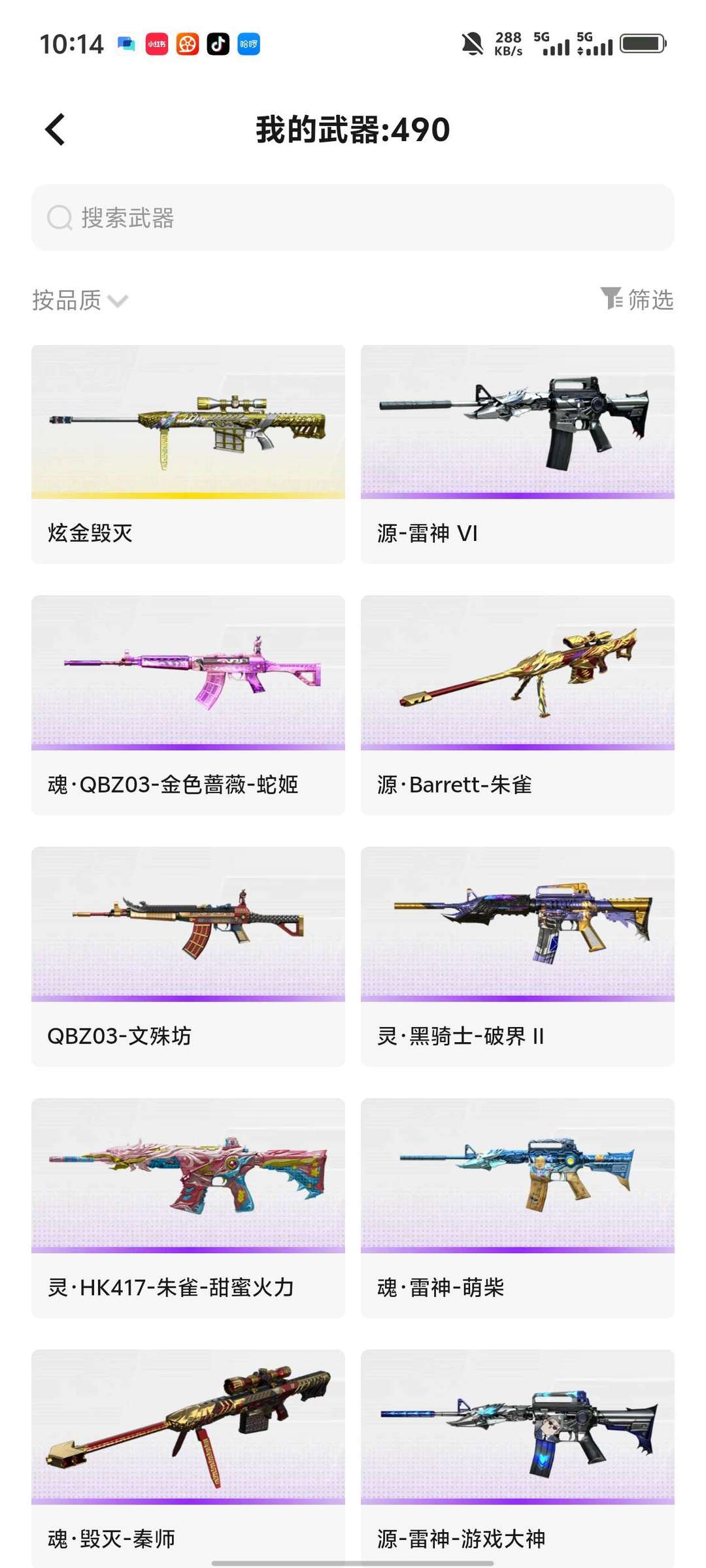Tap the 哈啰 icon in the status bar
Screen dimensions: 706x1568
[250, 44]
